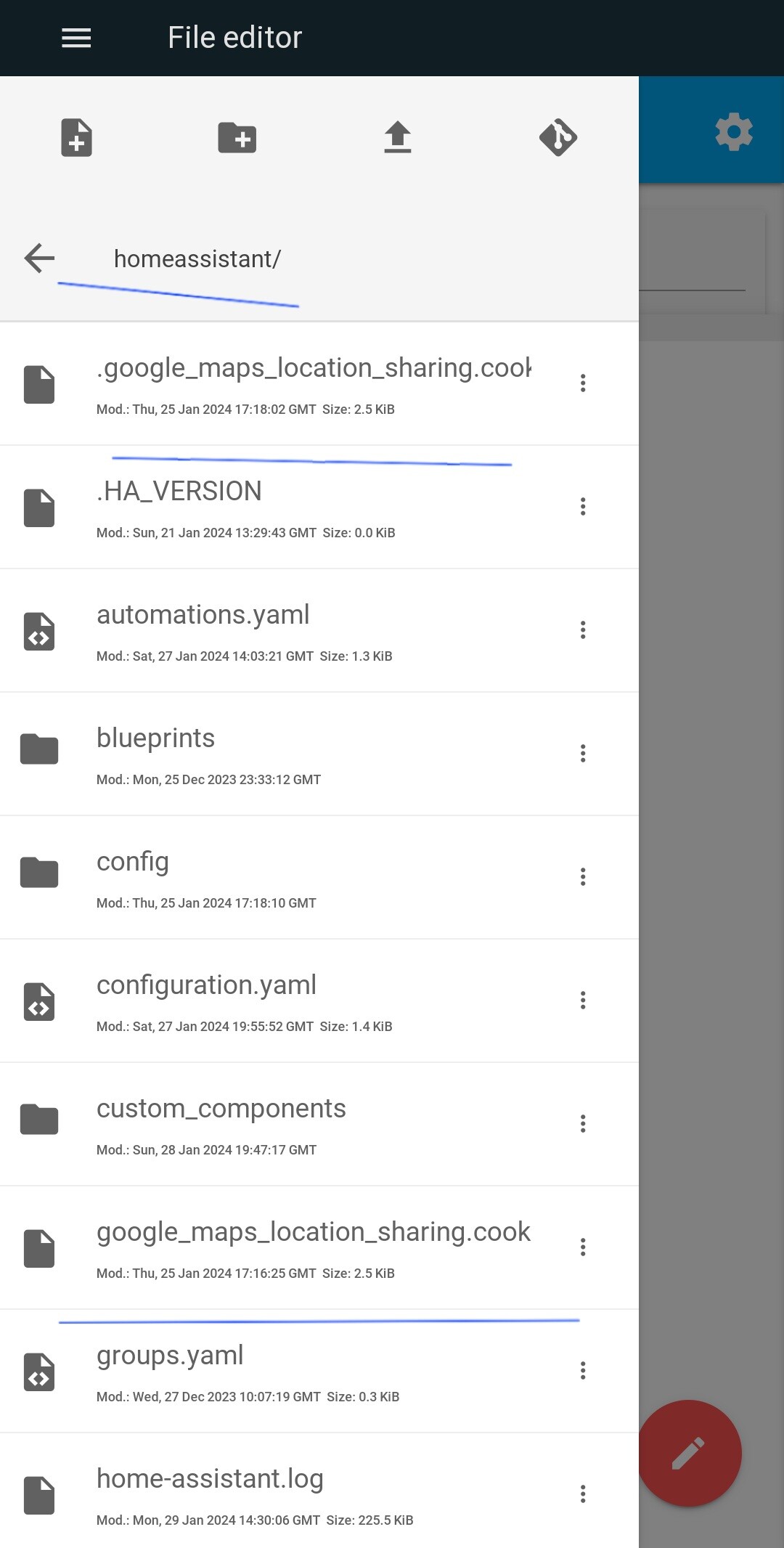The height and width of the screenshot is (1548, 784).
Task: Open more options for automations.yaml
Action: tap(583, 630)
